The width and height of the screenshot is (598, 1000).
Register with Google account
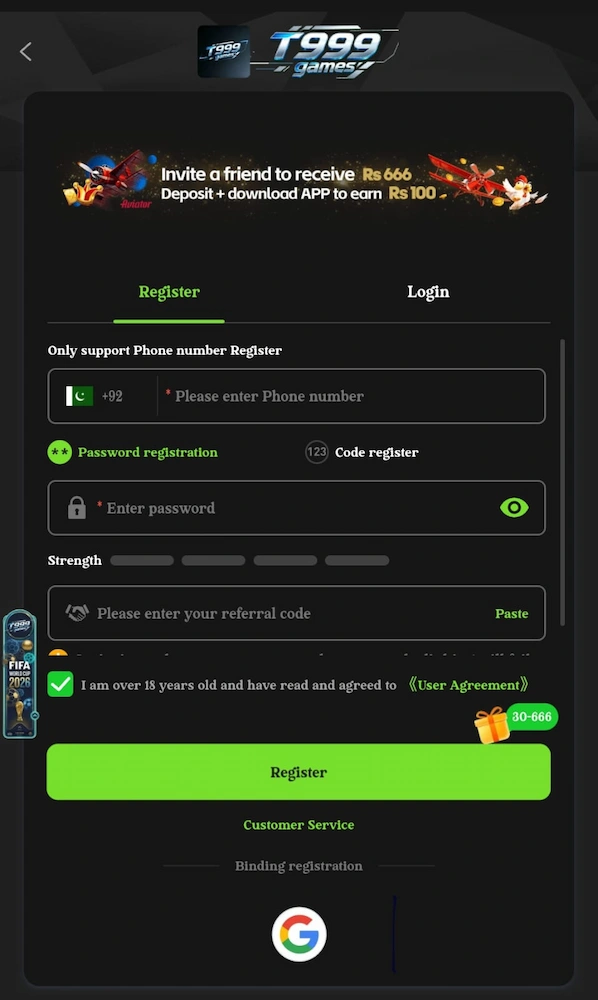click(299, 934)
